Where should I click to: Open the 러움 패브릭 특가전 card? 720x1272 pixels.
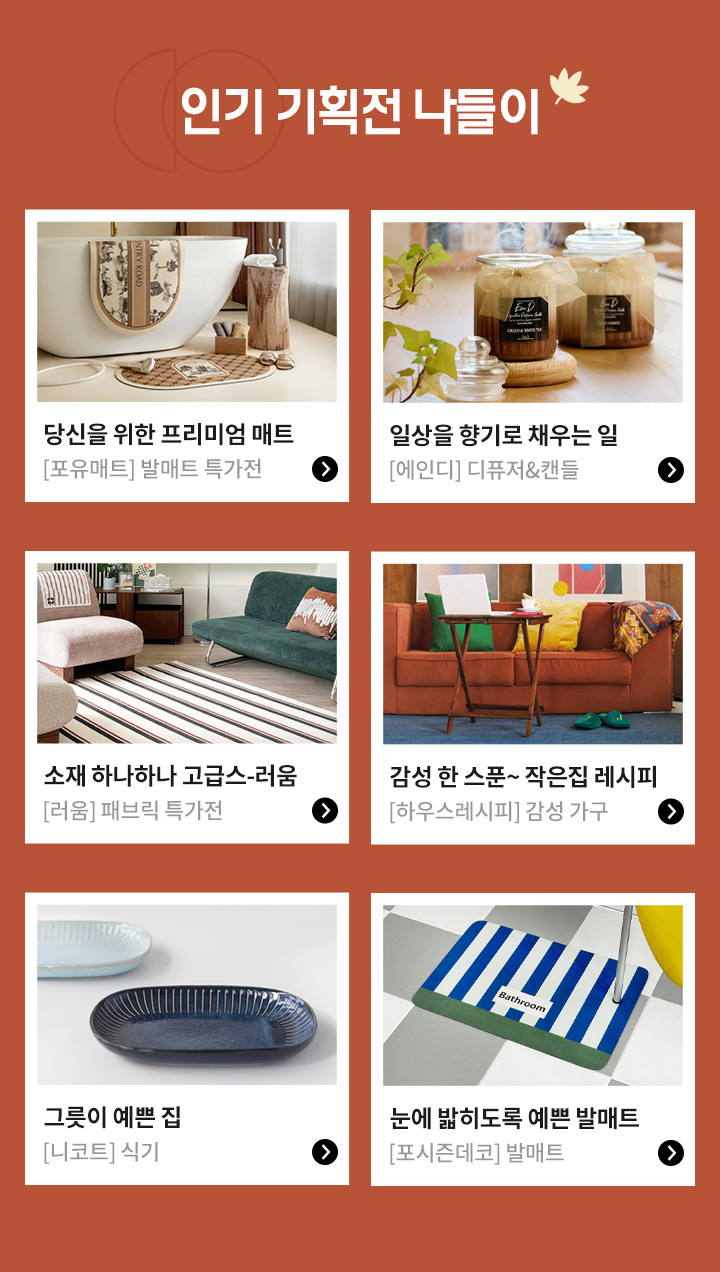[x=187, y=697]
